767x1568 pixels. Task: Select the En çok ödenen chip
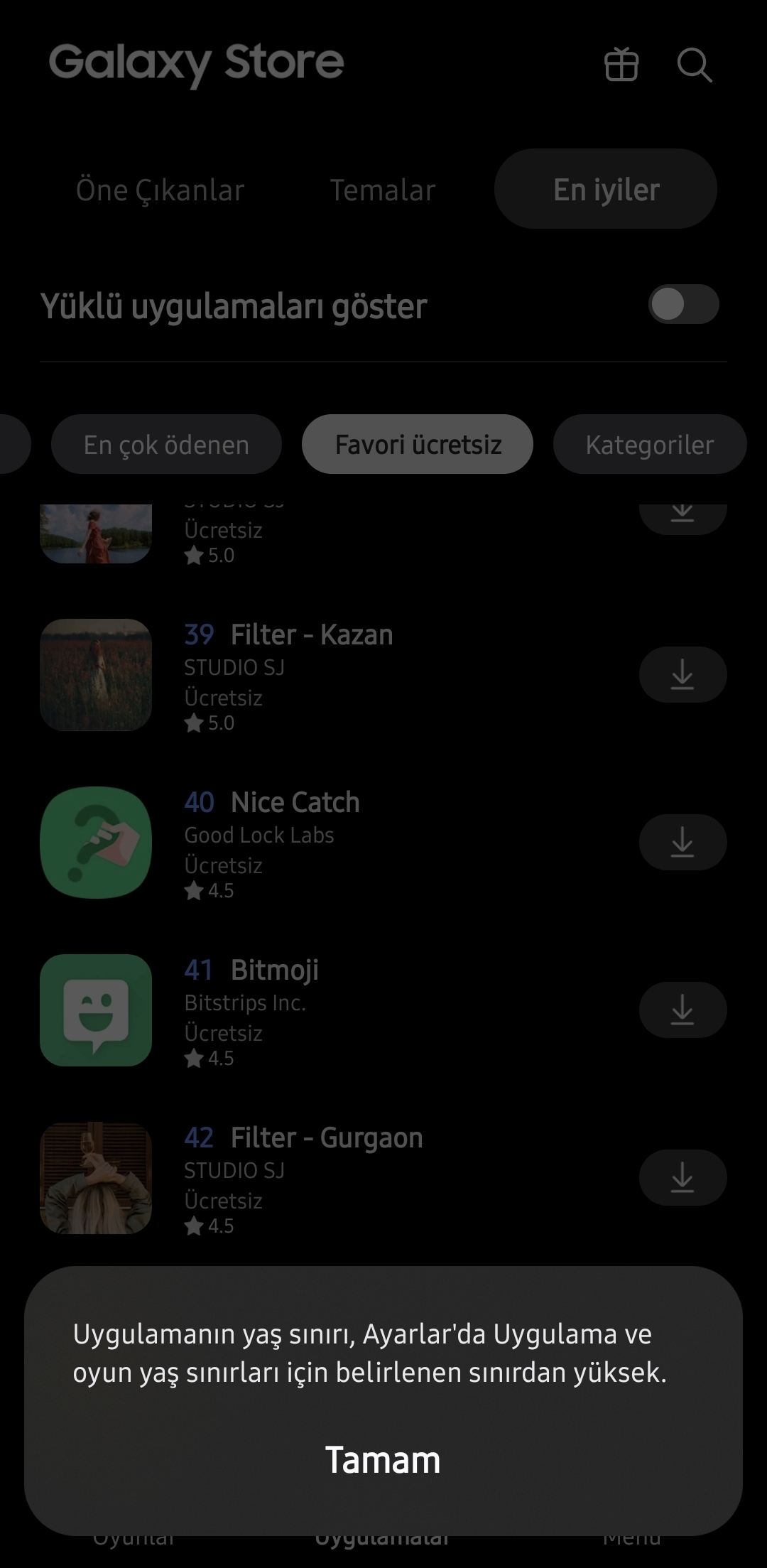166,445
